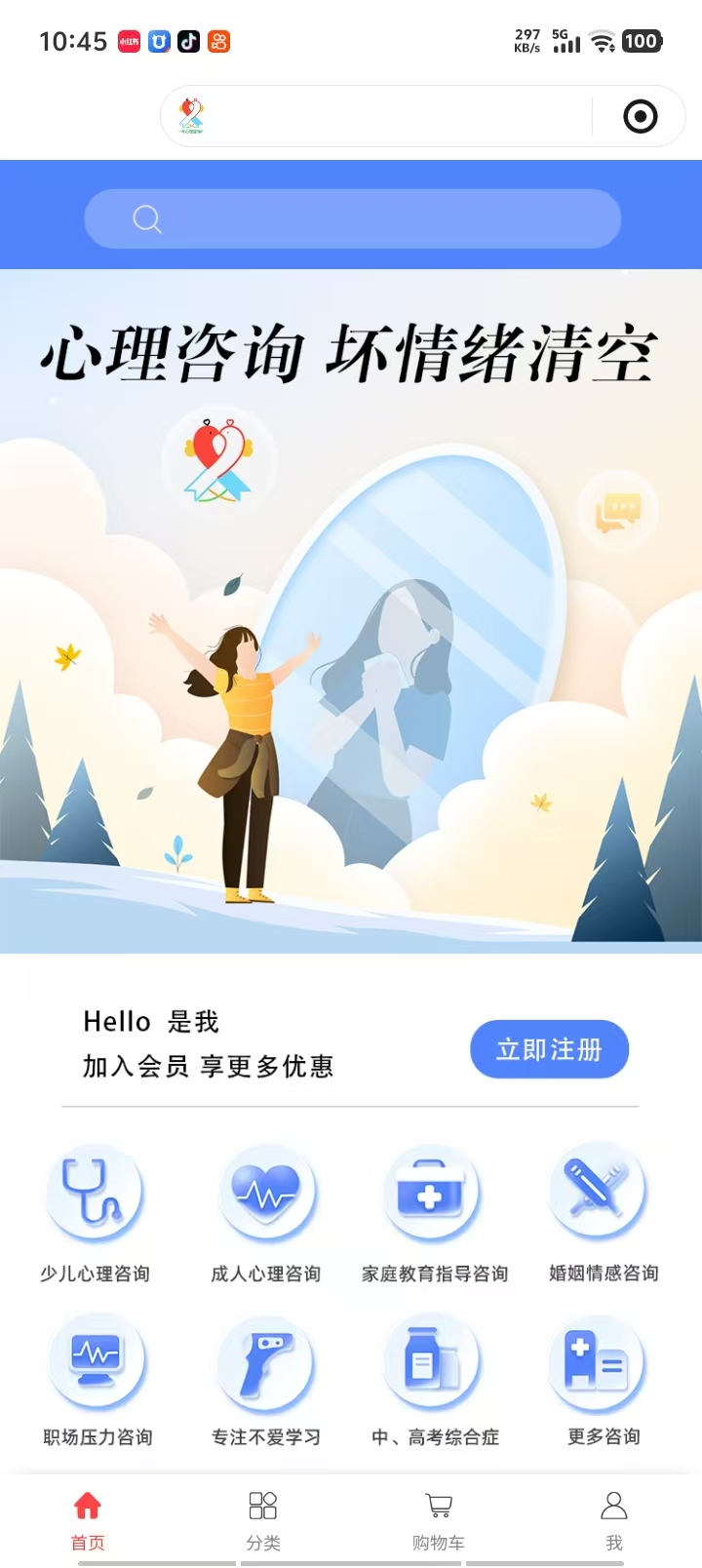Open the chat bubble icon on banner
Viewport: 702px width, 1568px height.
(x=618, y=511)
